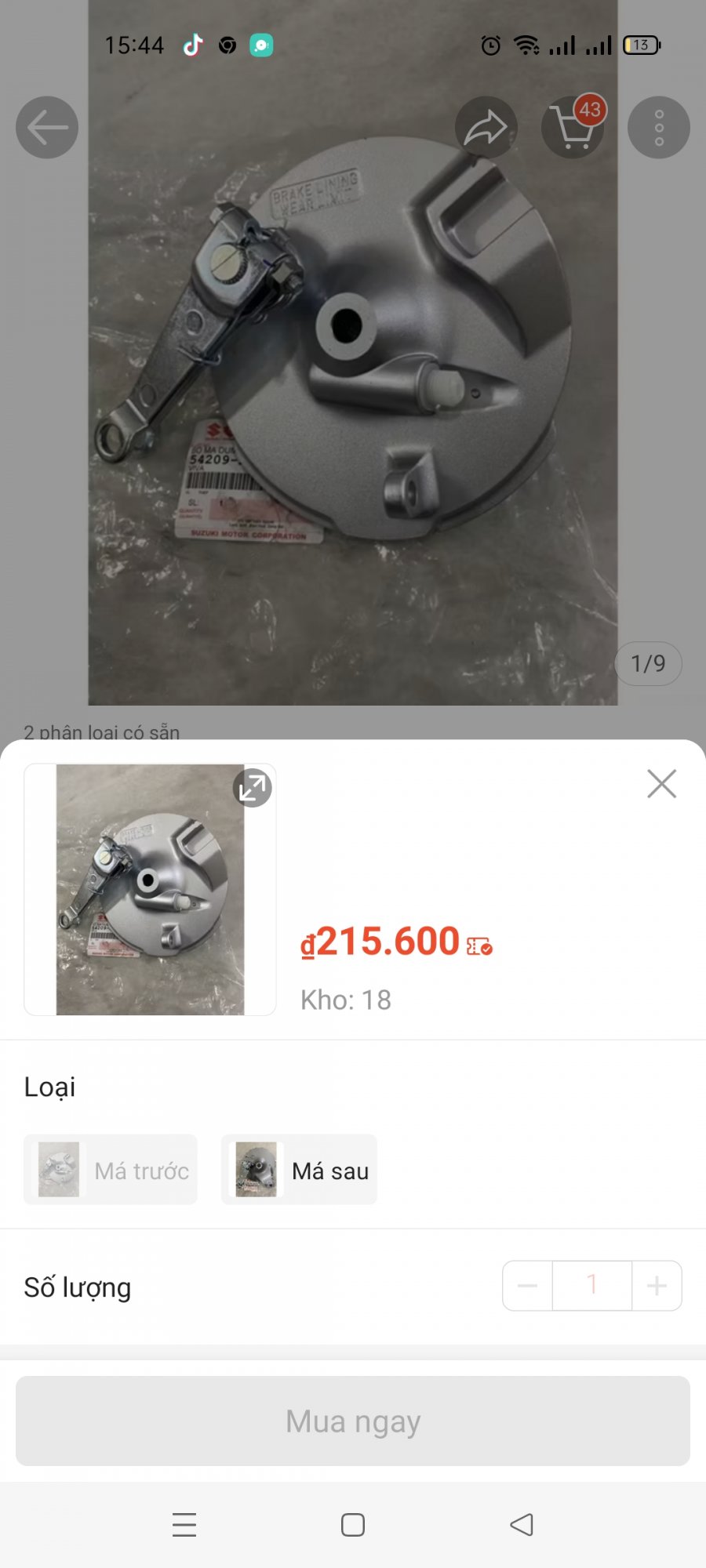Open the three-dot overflow menu
706x1568 pixels.
[659, 127]
